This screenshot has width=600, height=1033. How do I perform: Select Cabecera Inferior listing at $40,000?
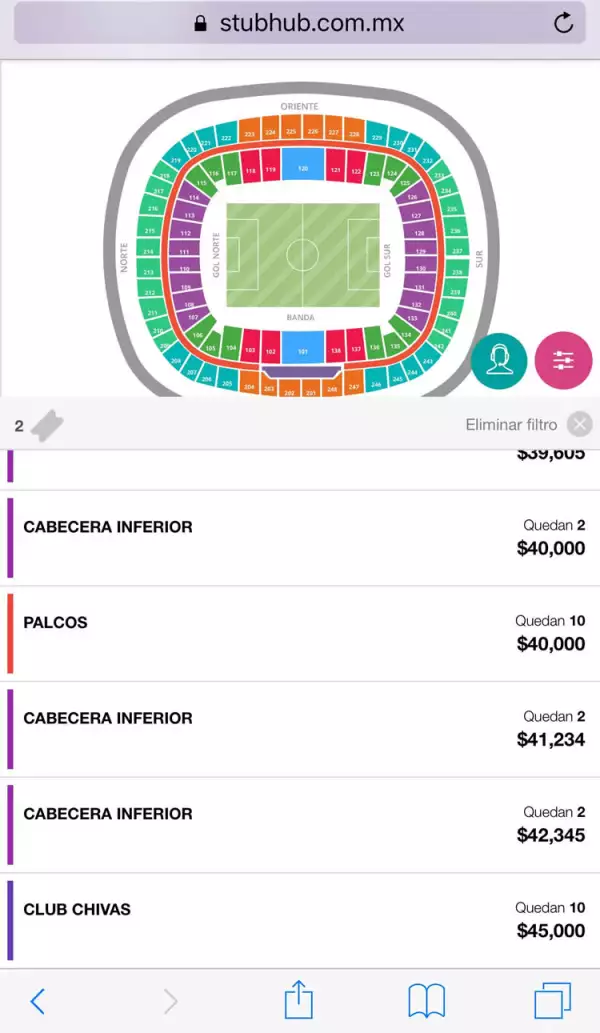click(x=300, y=538)
